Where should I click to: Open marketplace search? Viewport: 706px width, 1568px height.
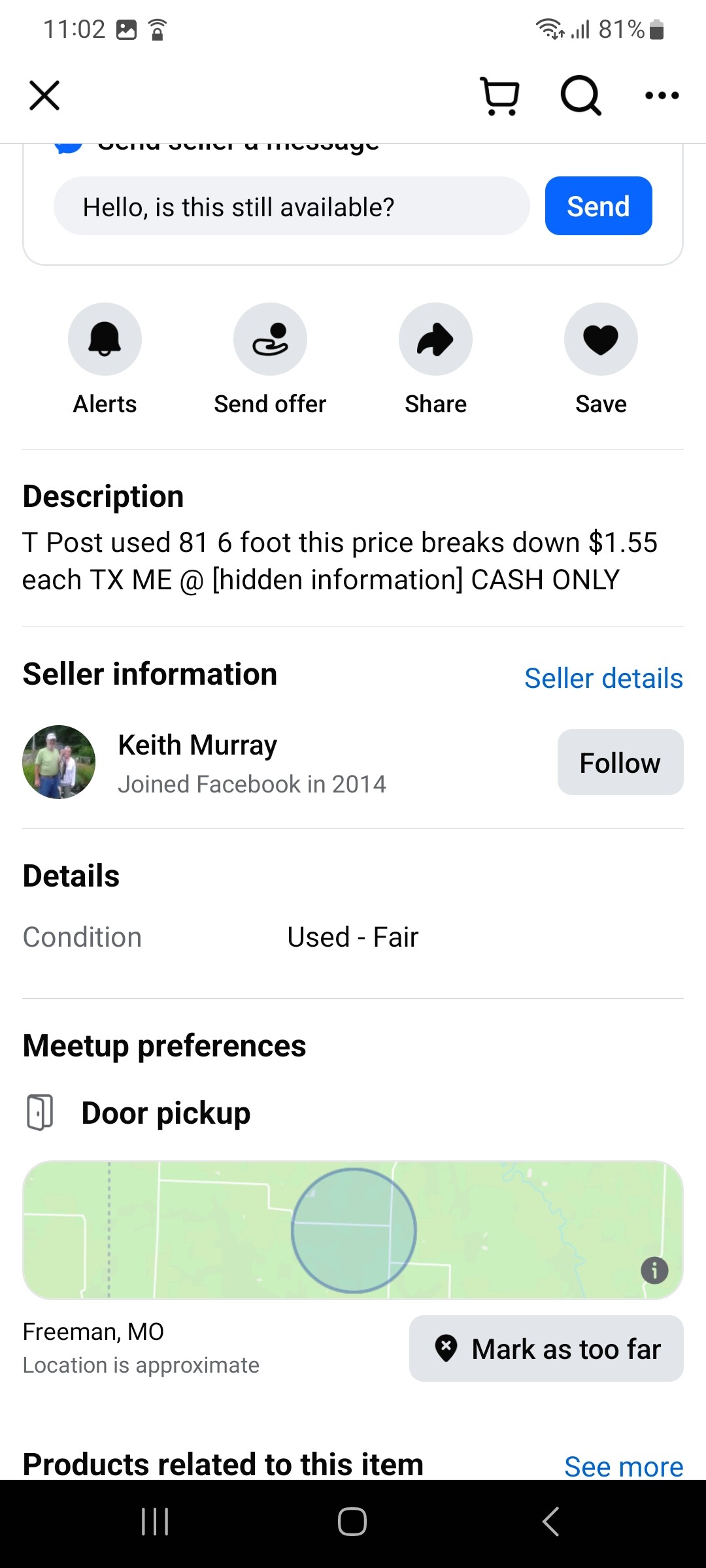(x=580, y=96)
